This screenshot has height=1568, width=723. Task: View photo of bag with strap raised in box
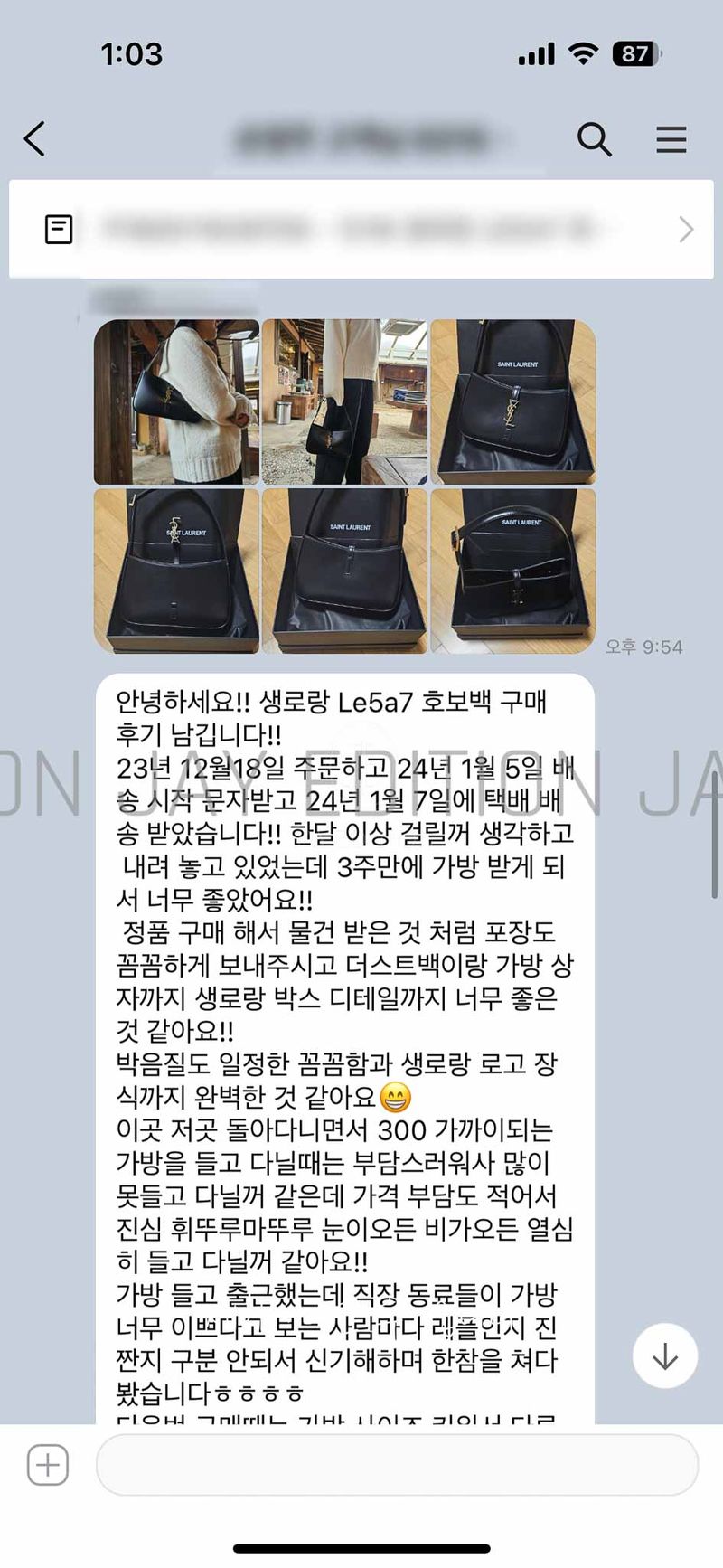coord(512,401)
